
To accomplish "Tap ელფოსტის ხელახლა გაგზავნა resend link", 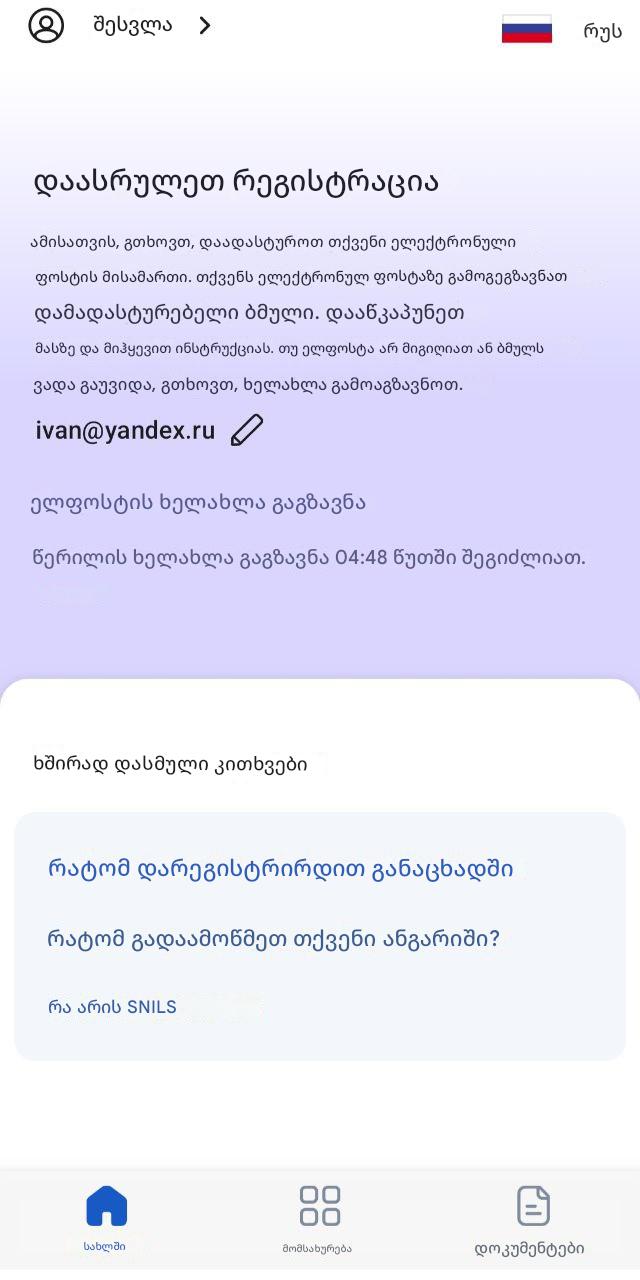I will (x=198, y=502).
